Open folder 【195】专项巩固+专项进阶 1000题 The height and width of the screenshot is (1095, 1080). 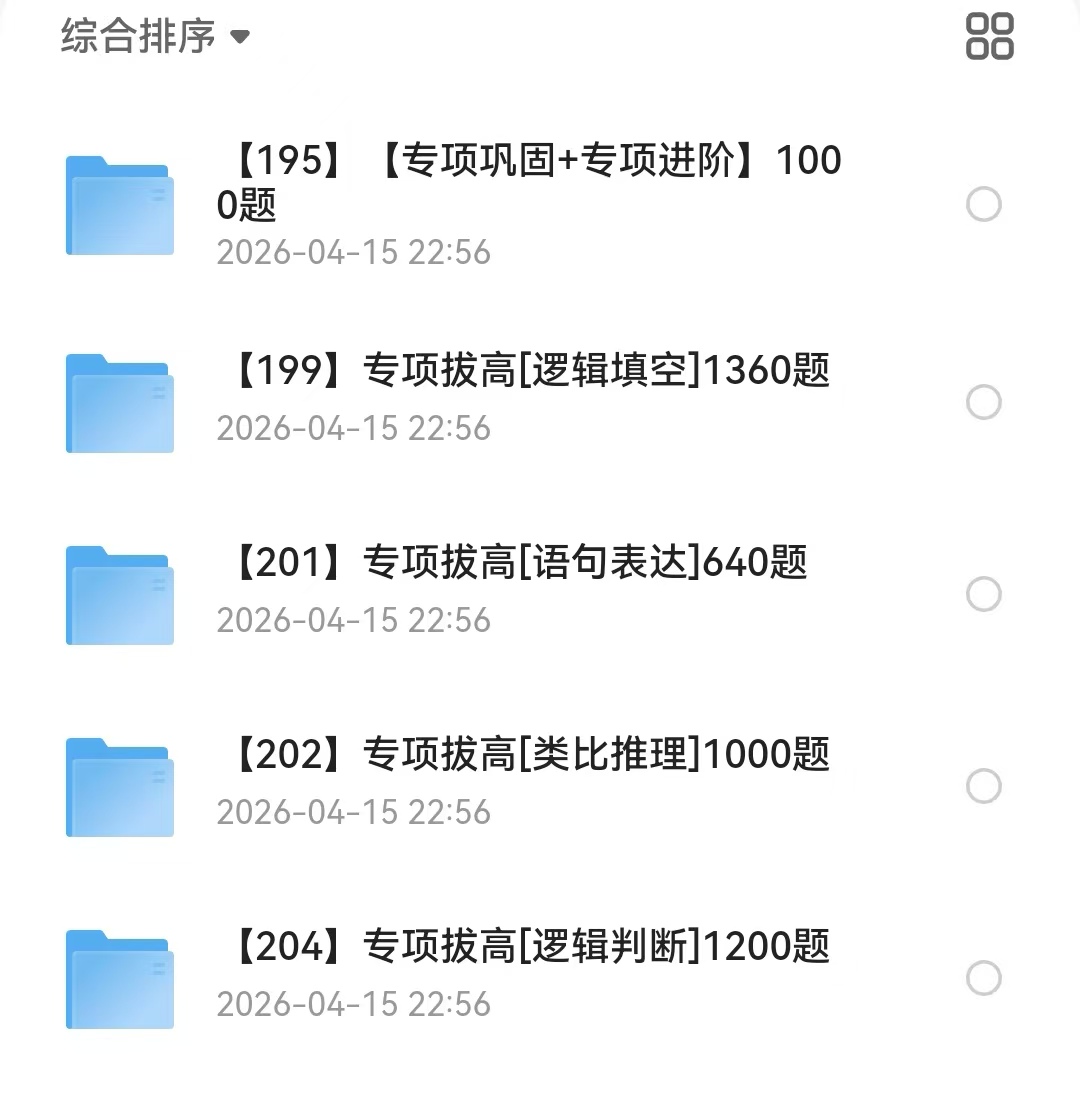point(528,183)
